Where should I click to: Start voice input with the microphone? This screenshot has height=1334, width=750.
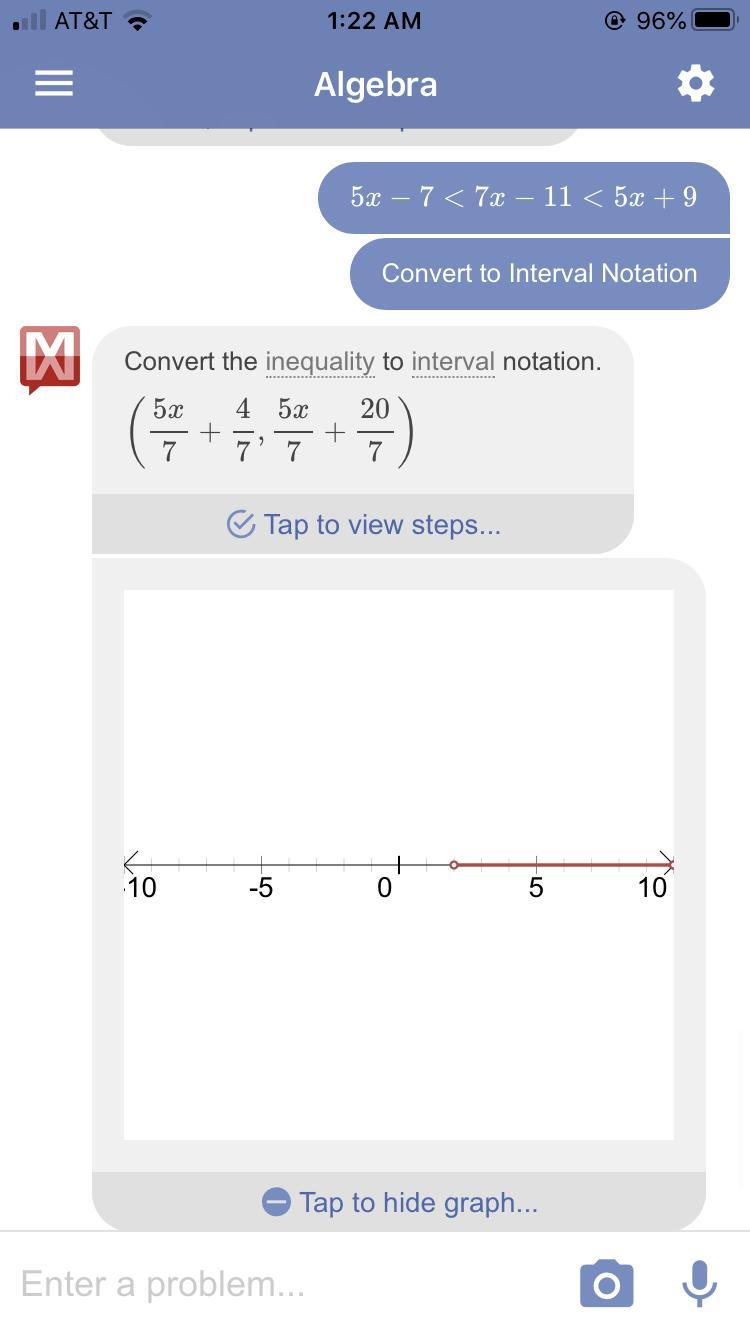(699, 1284)
